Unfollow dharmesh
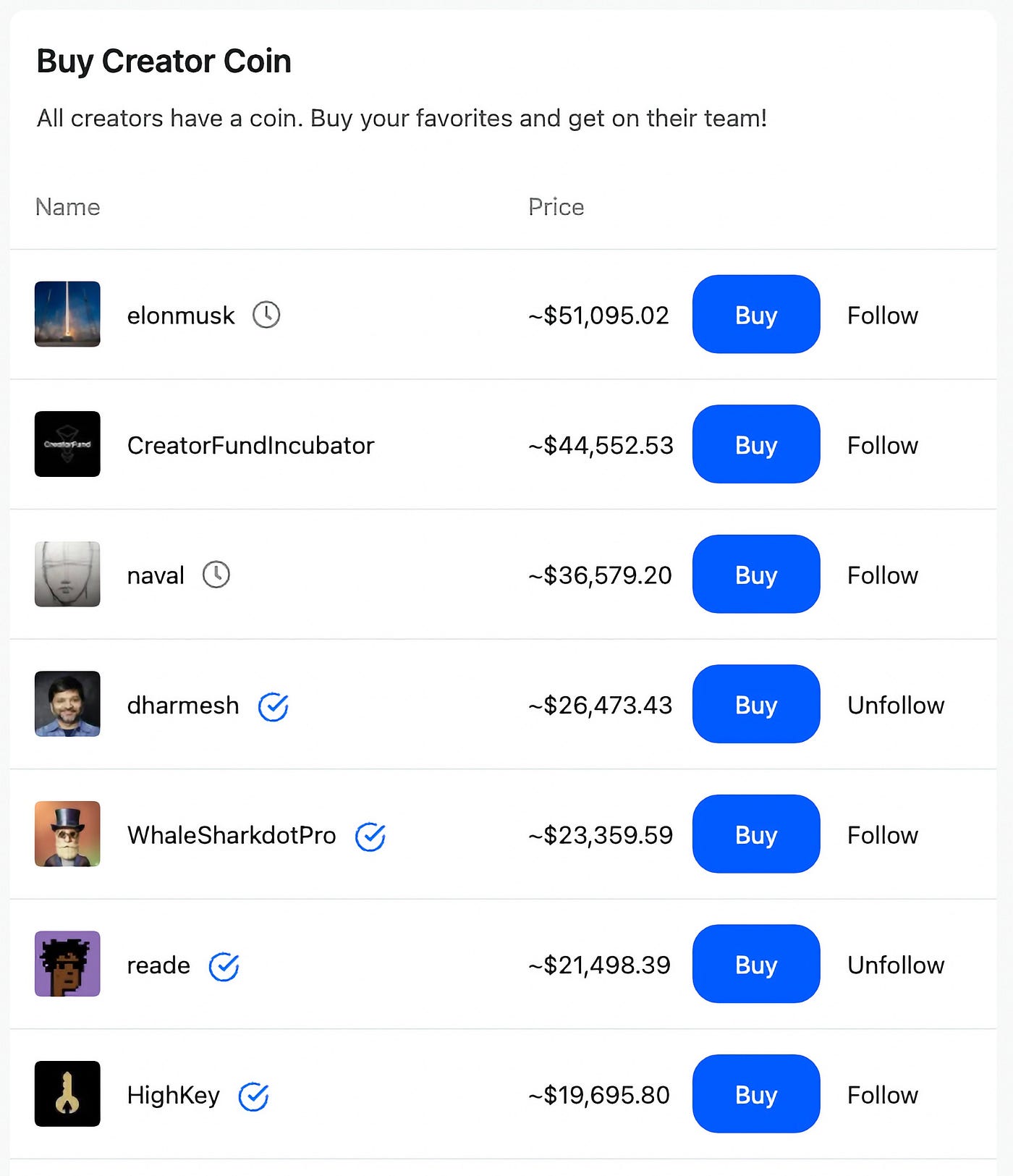Screen dimensions: 1013x1176 click(x=895, y=705)
